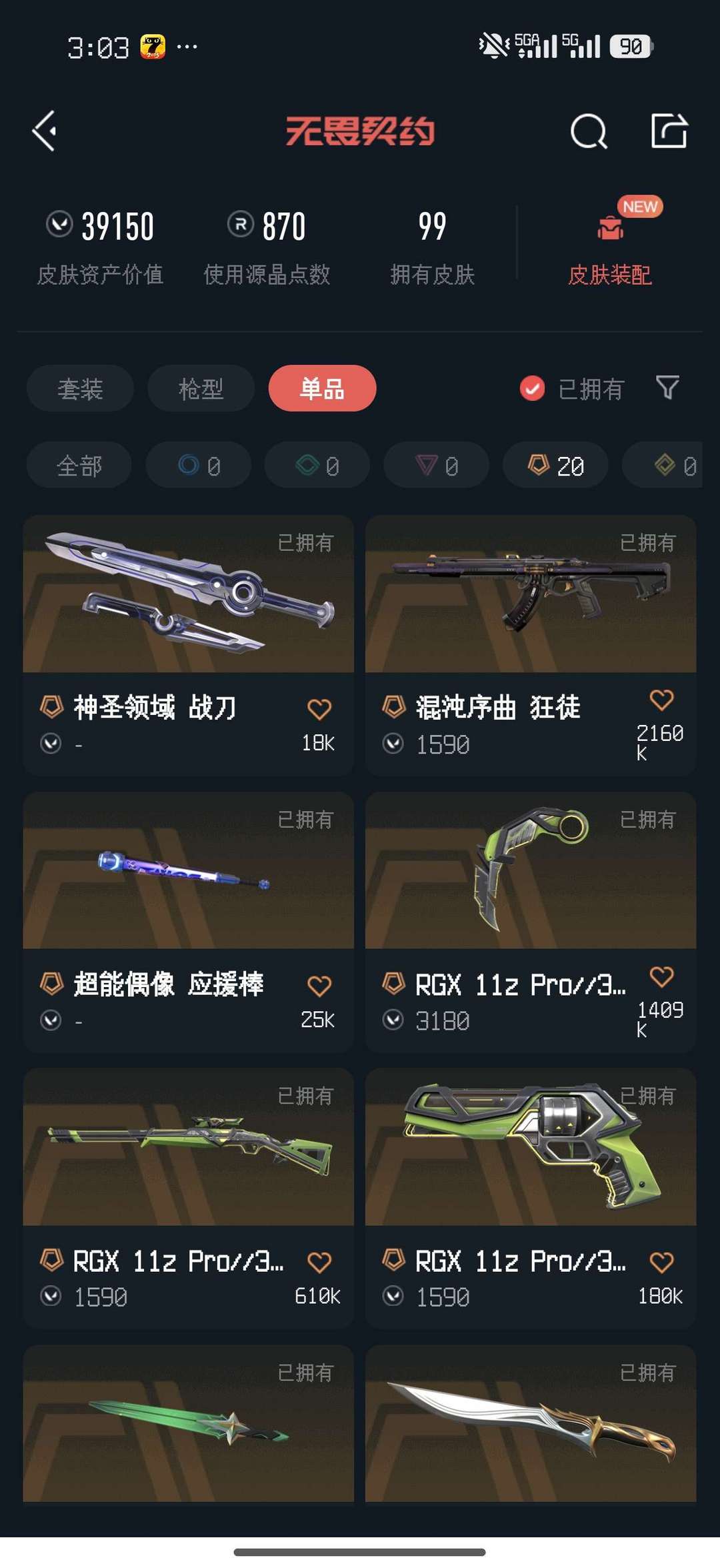
Task: Share this page via share icon
Action: (669, 131)
